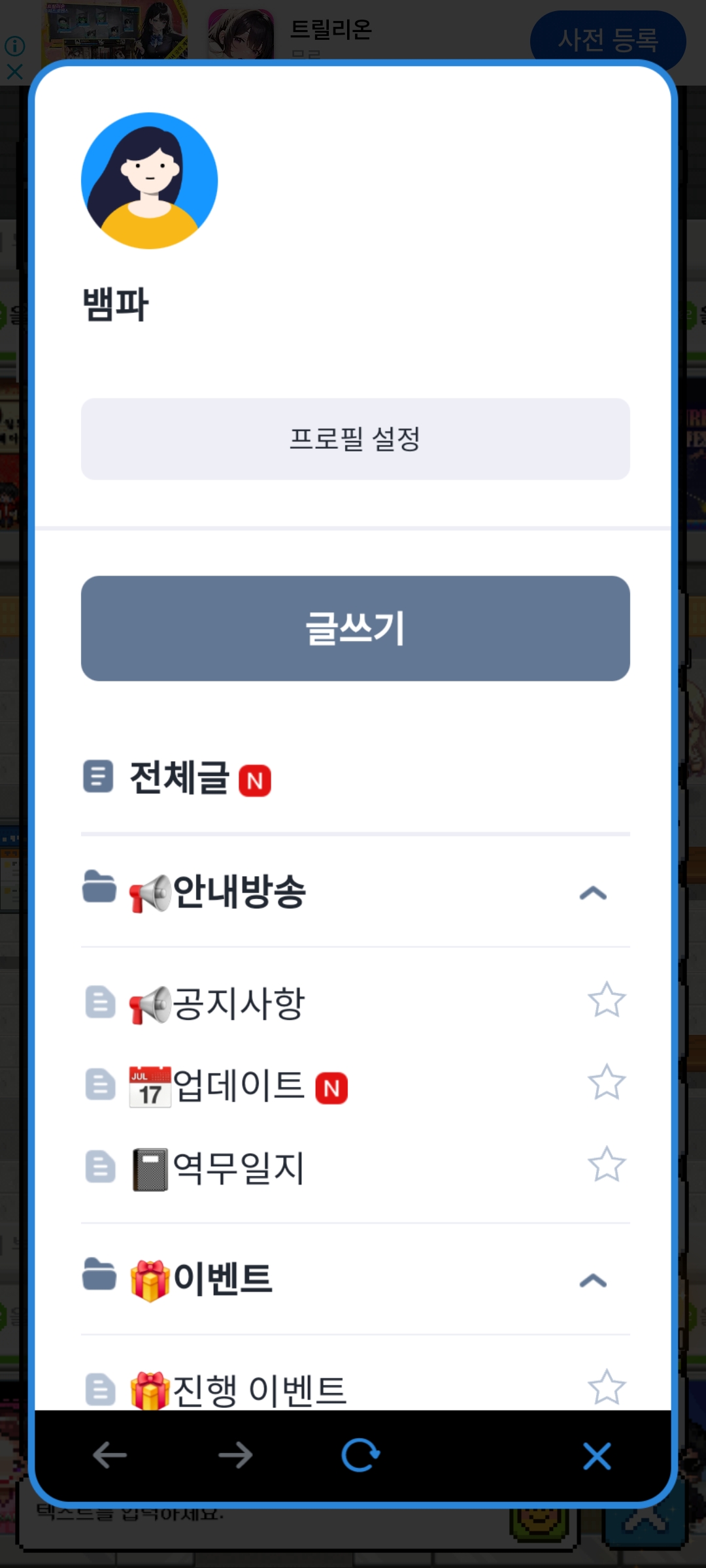706x1568 pixels.
Task: Star the 업데이트 board
Action: 607,1083
